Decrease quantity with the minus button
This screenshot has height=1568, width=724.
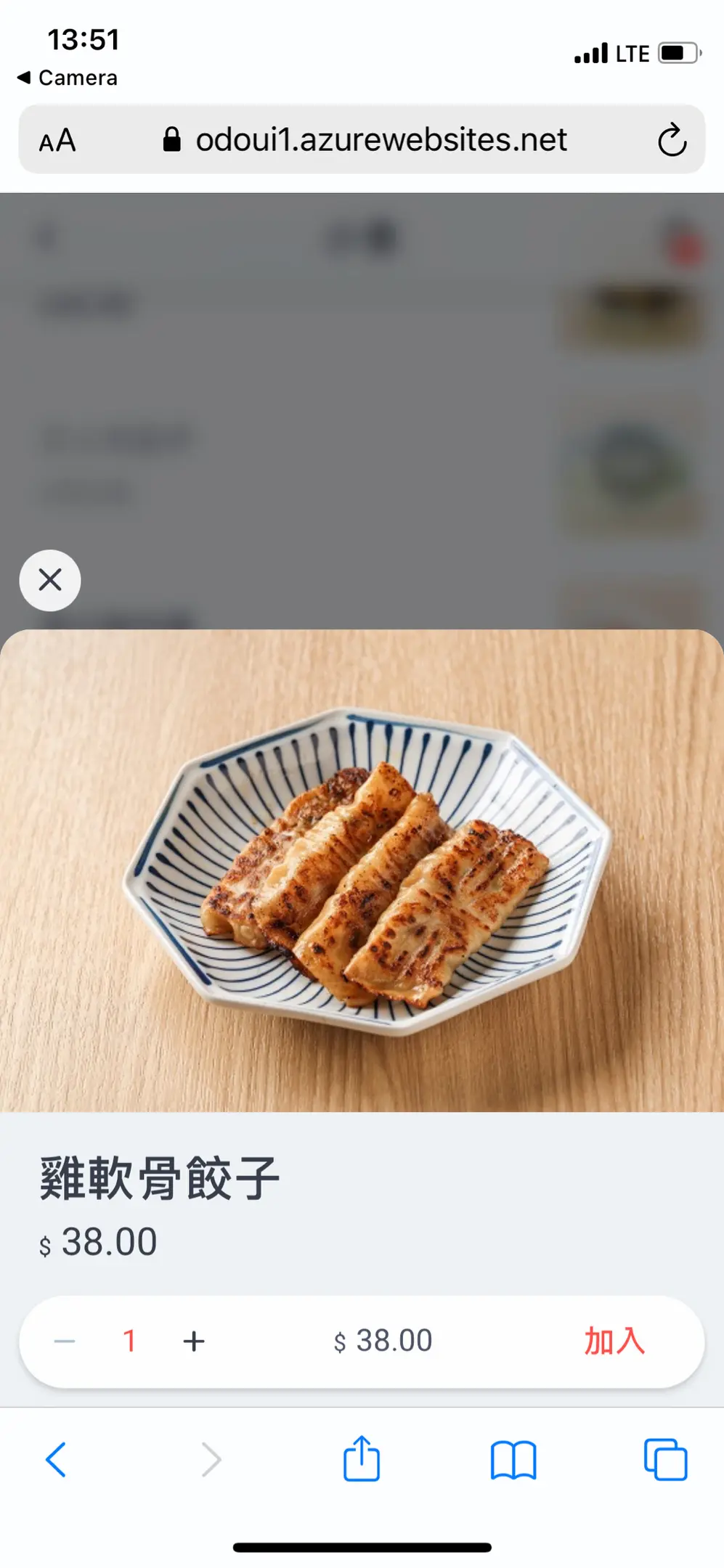[x=65, y=1341]
